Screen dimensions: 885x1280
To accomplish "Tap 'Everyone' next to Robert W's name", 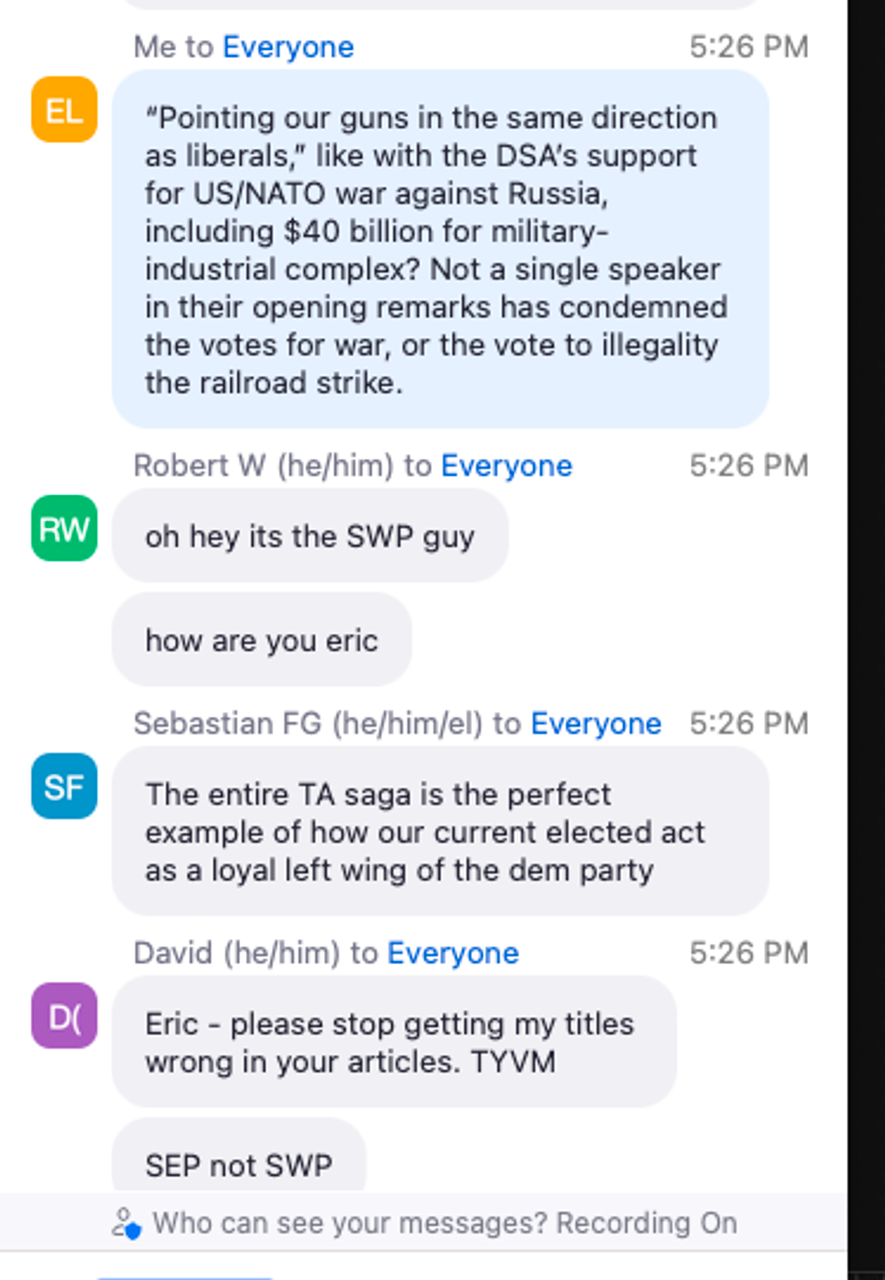I will tap(506, 466).
